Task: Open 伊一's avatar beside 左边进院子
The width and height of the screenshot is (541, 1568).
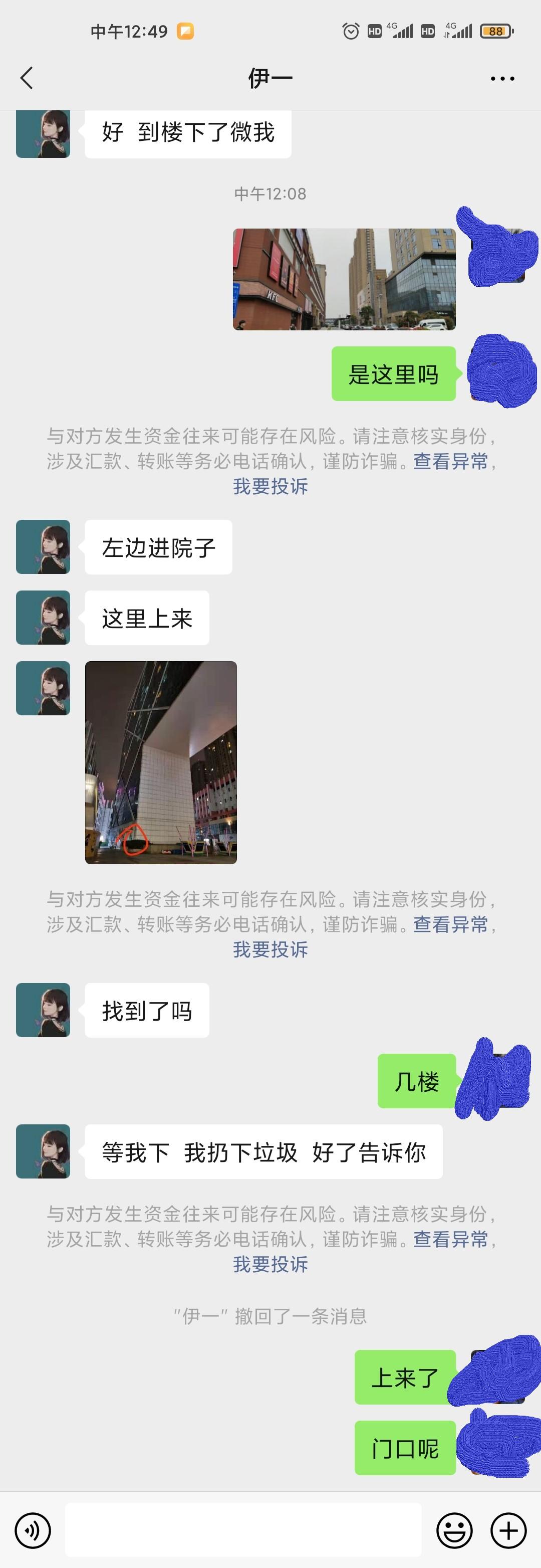Action: (43, 546)
